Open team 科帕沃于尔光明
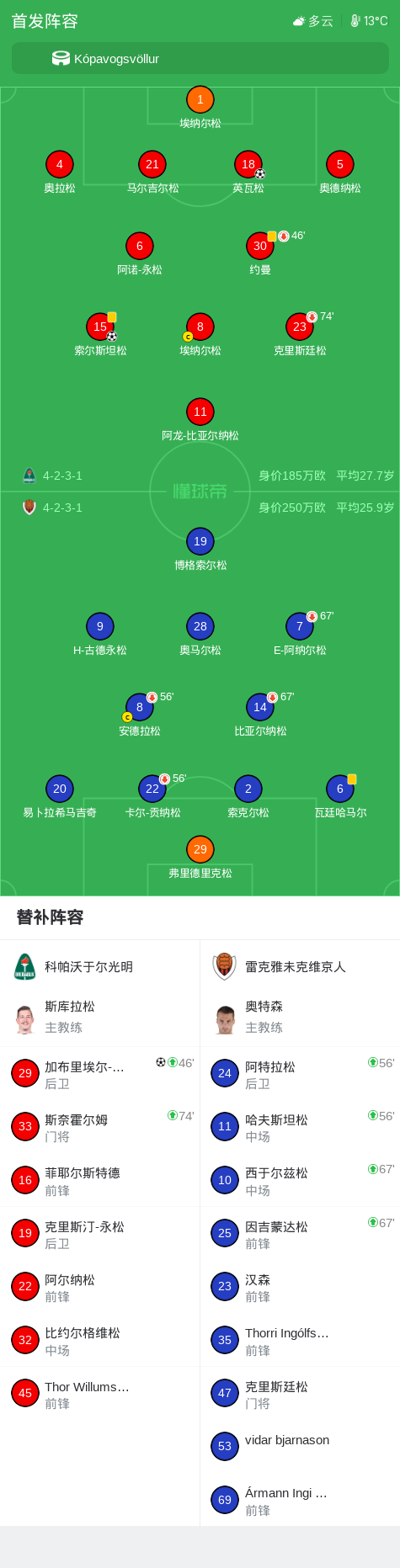The image size is (400, 1568). click(99, 967)
